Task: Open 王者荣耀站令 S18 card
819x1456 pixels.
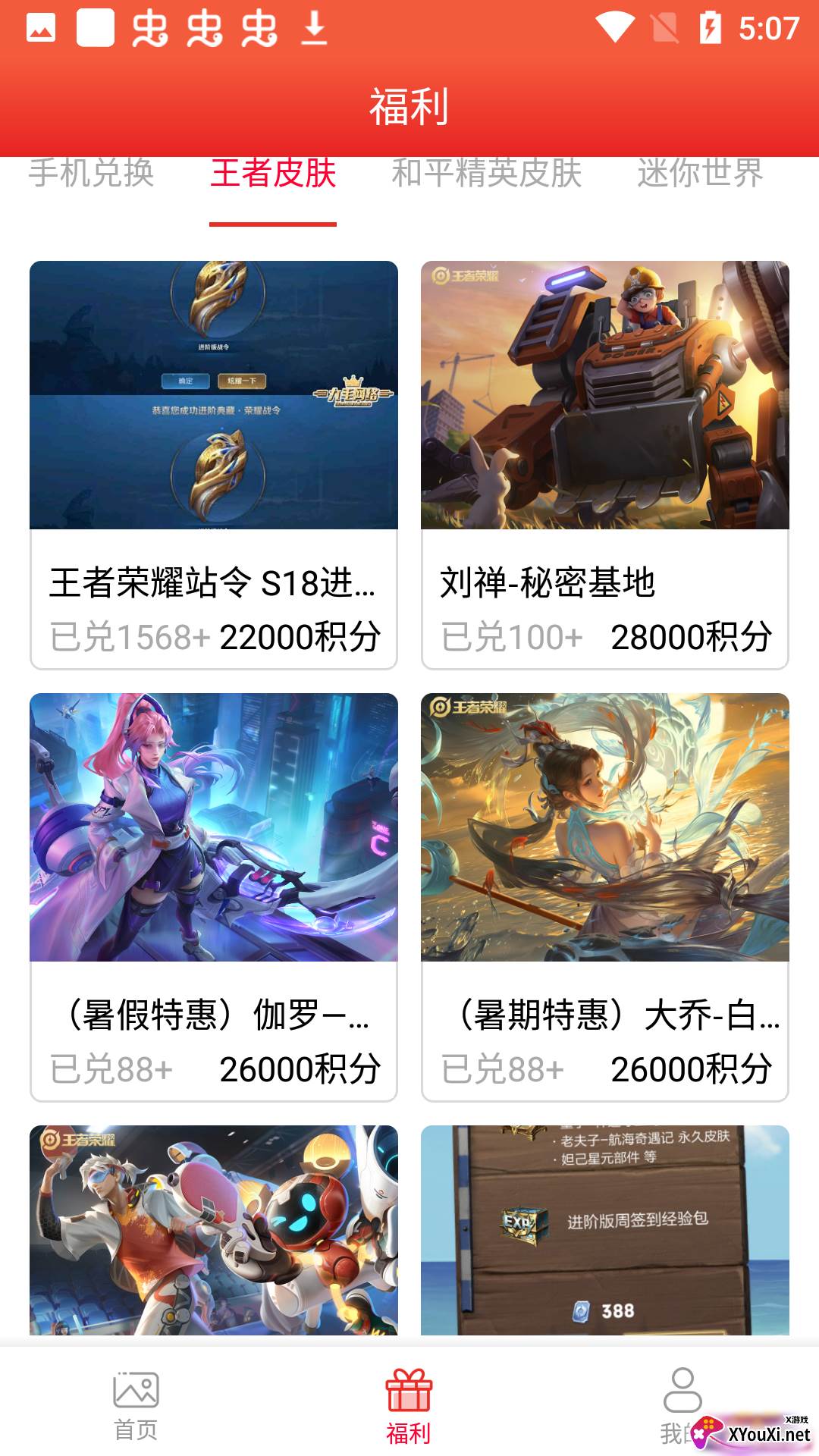Action: pos(213,464)
